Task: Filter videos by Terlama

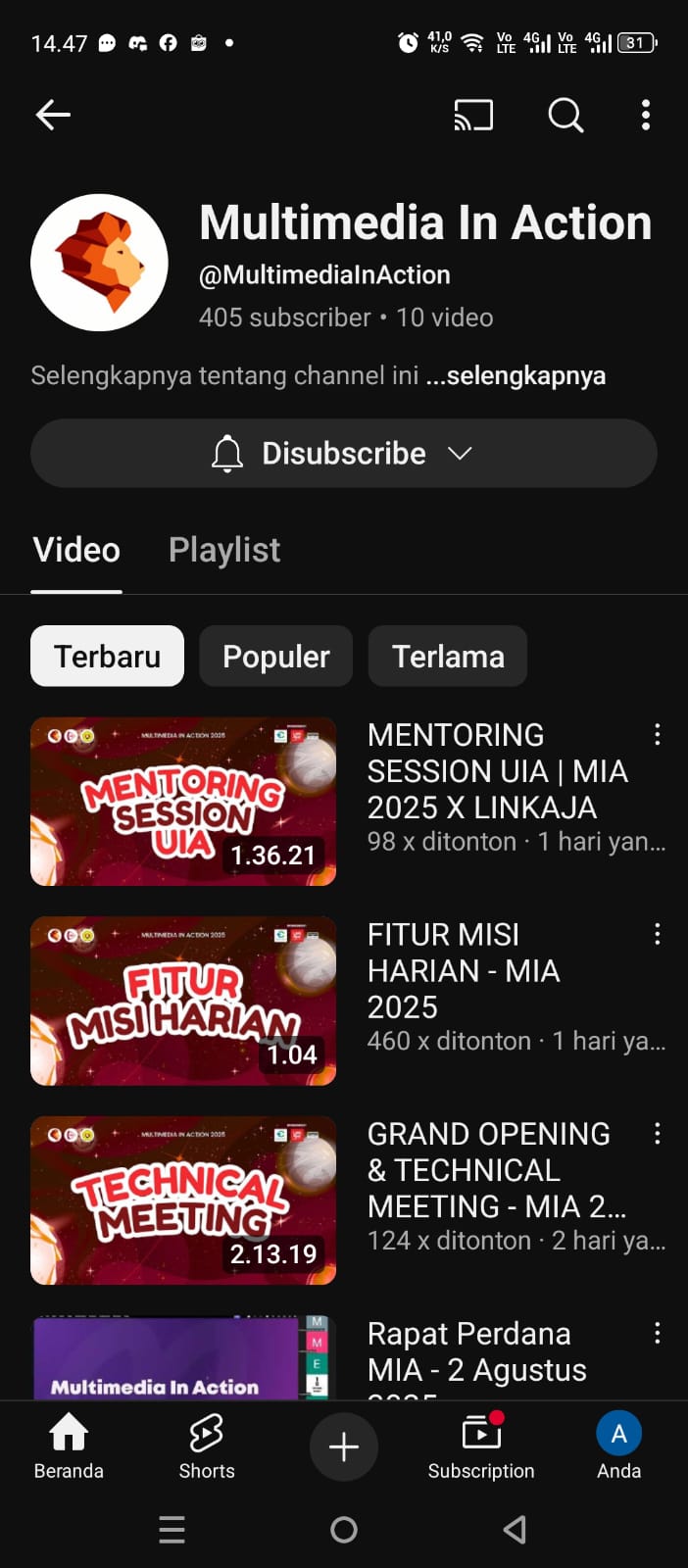Action: (448, 656)
